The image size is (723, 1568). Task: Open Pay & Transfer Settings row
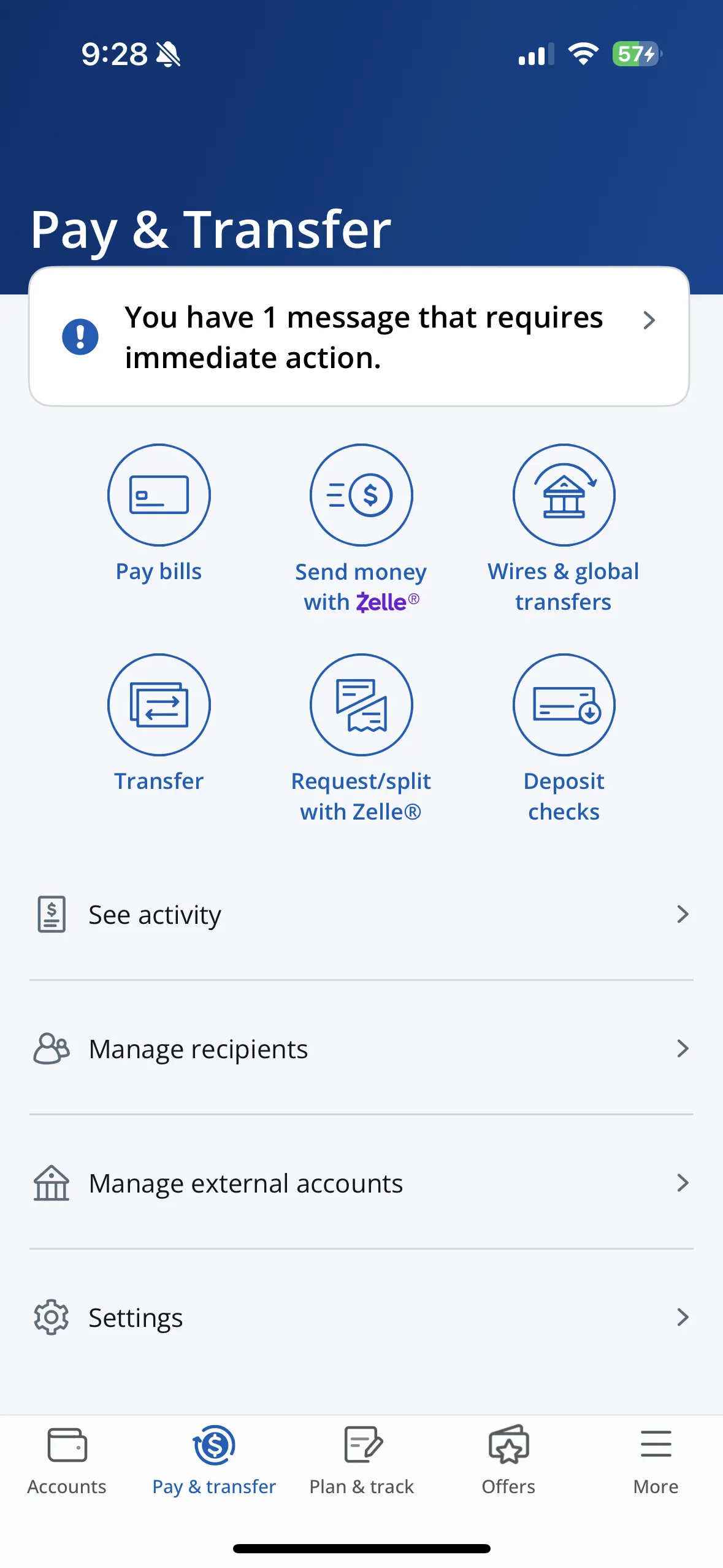(x=361, y=1317)
